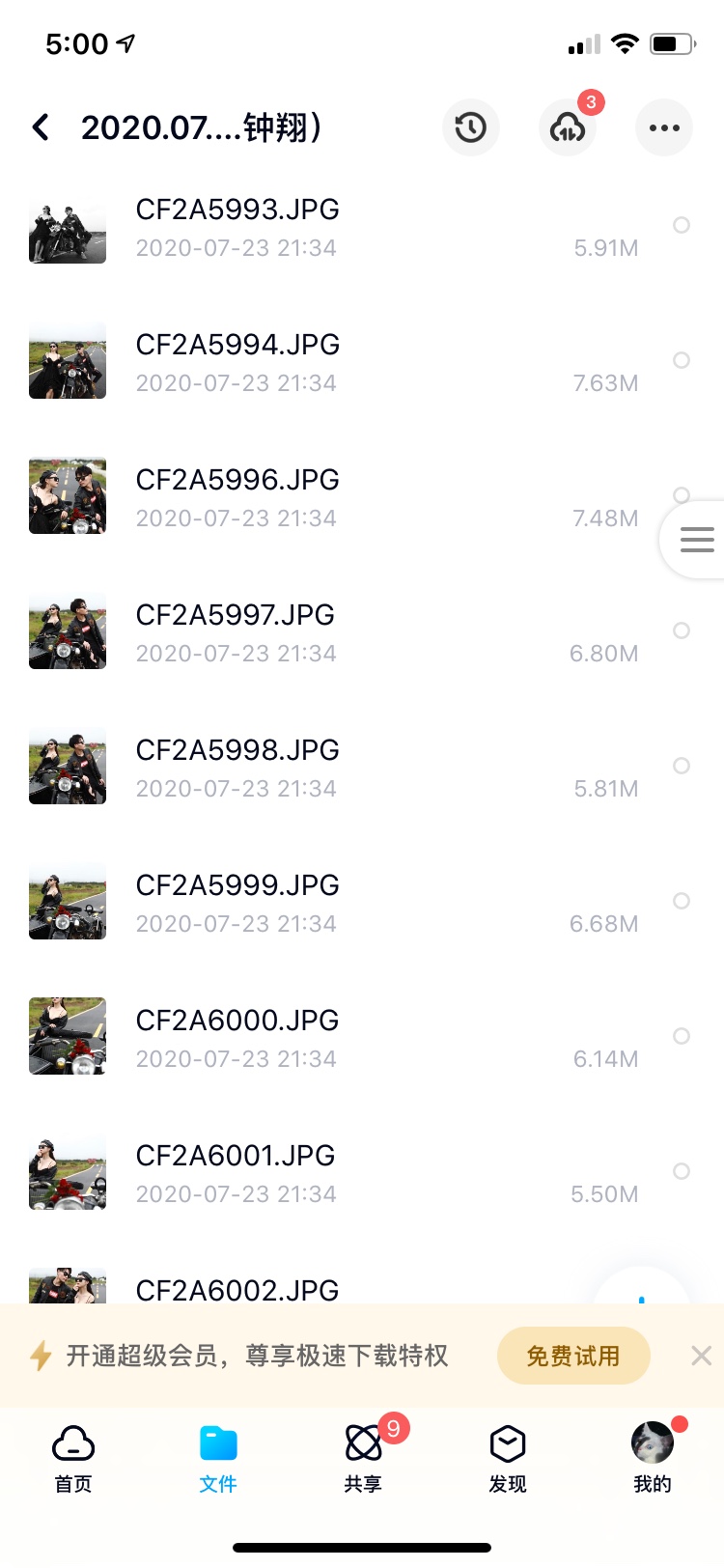Select the checkbox for CF2A6001.JPG
724x1568 pixels.
(682, 1171)
